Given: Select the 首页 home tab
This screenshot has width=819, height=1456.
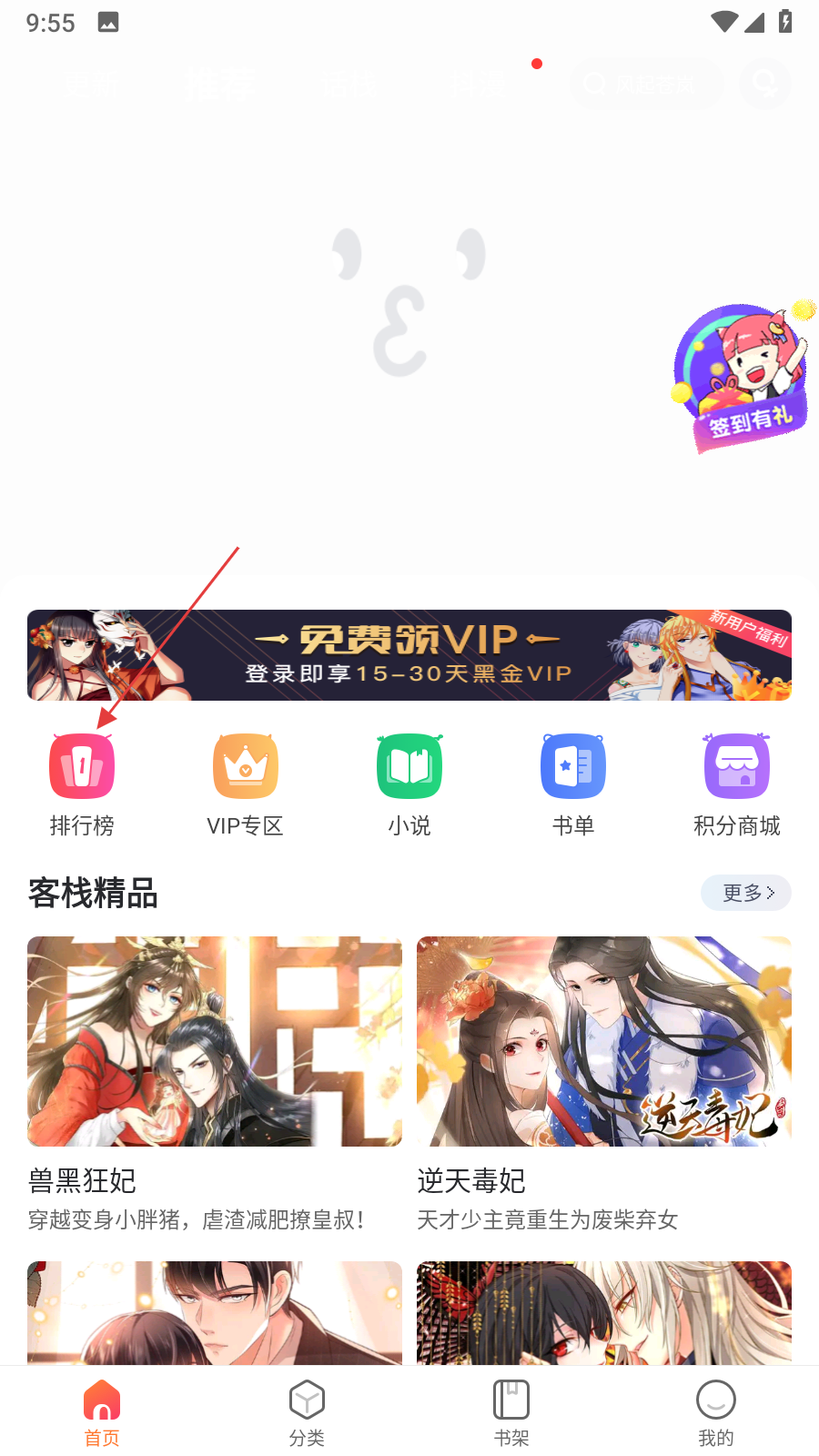Looking at the screenshot, I should click(102, 1412).
